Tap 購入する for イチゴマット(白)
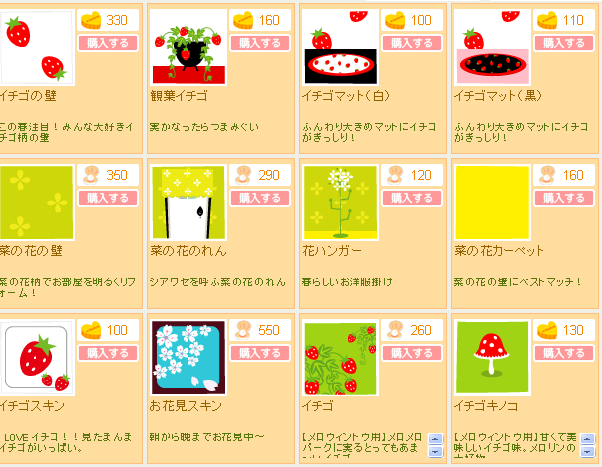 point(411,43)
